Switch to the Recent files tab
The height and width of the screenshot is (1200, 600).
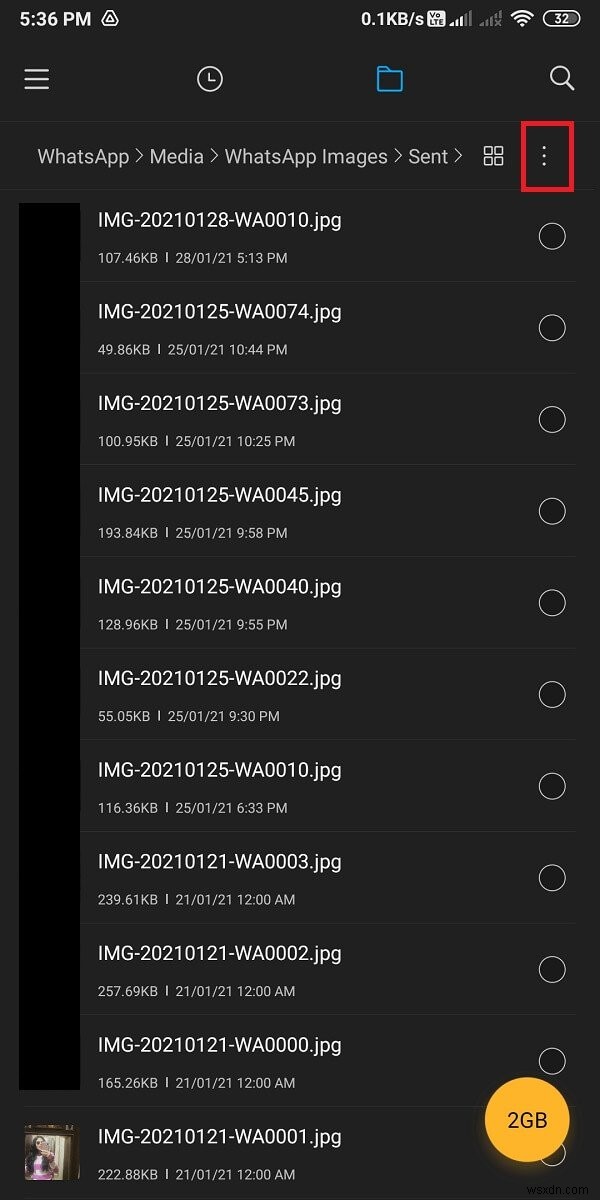point(210,79)
